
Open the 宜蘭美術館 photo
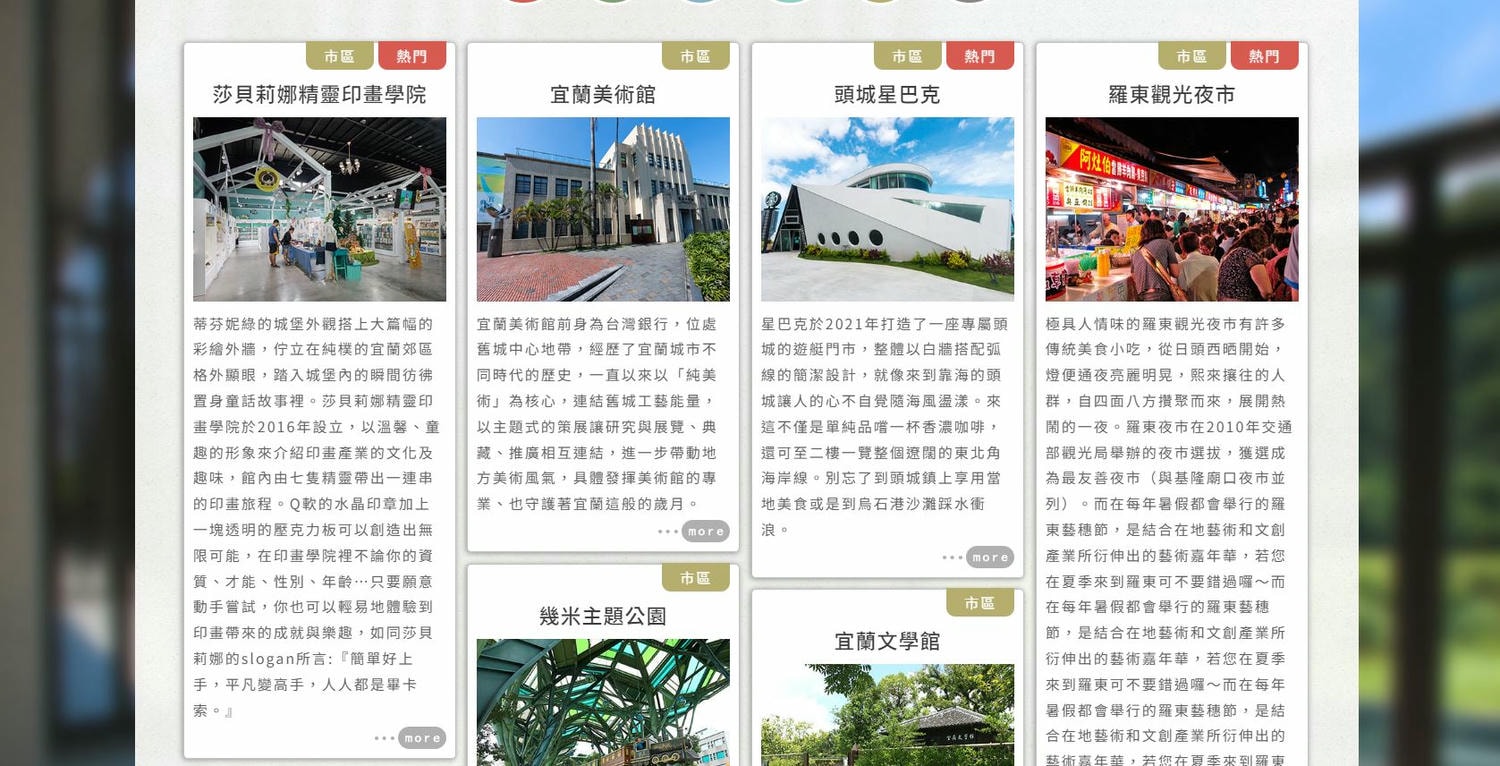pyautogui.click(x=603, y=209)
